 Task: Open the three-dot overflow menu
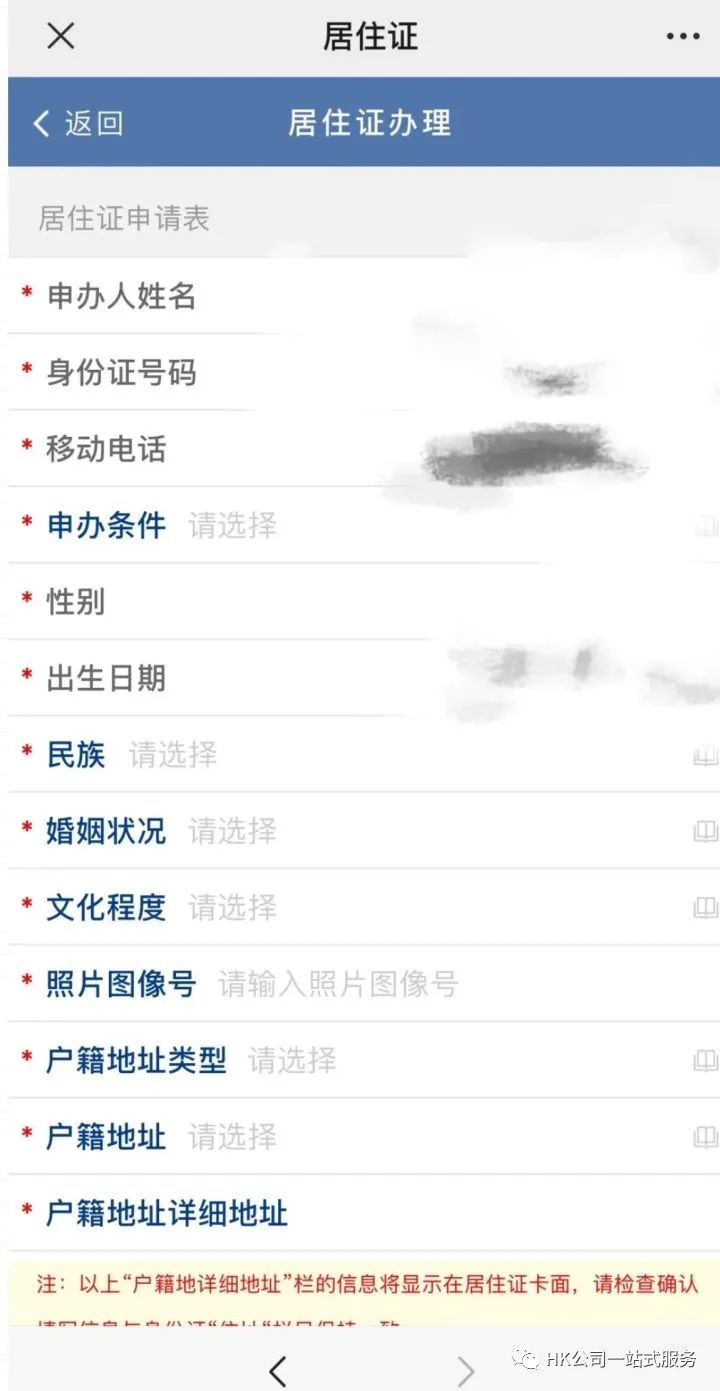(683, 37)
